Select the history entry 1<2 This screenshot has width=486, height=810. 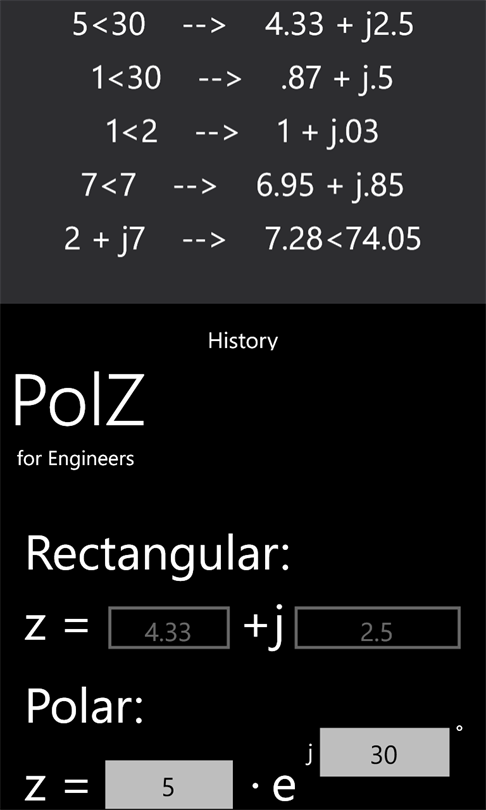coord(243,132)
